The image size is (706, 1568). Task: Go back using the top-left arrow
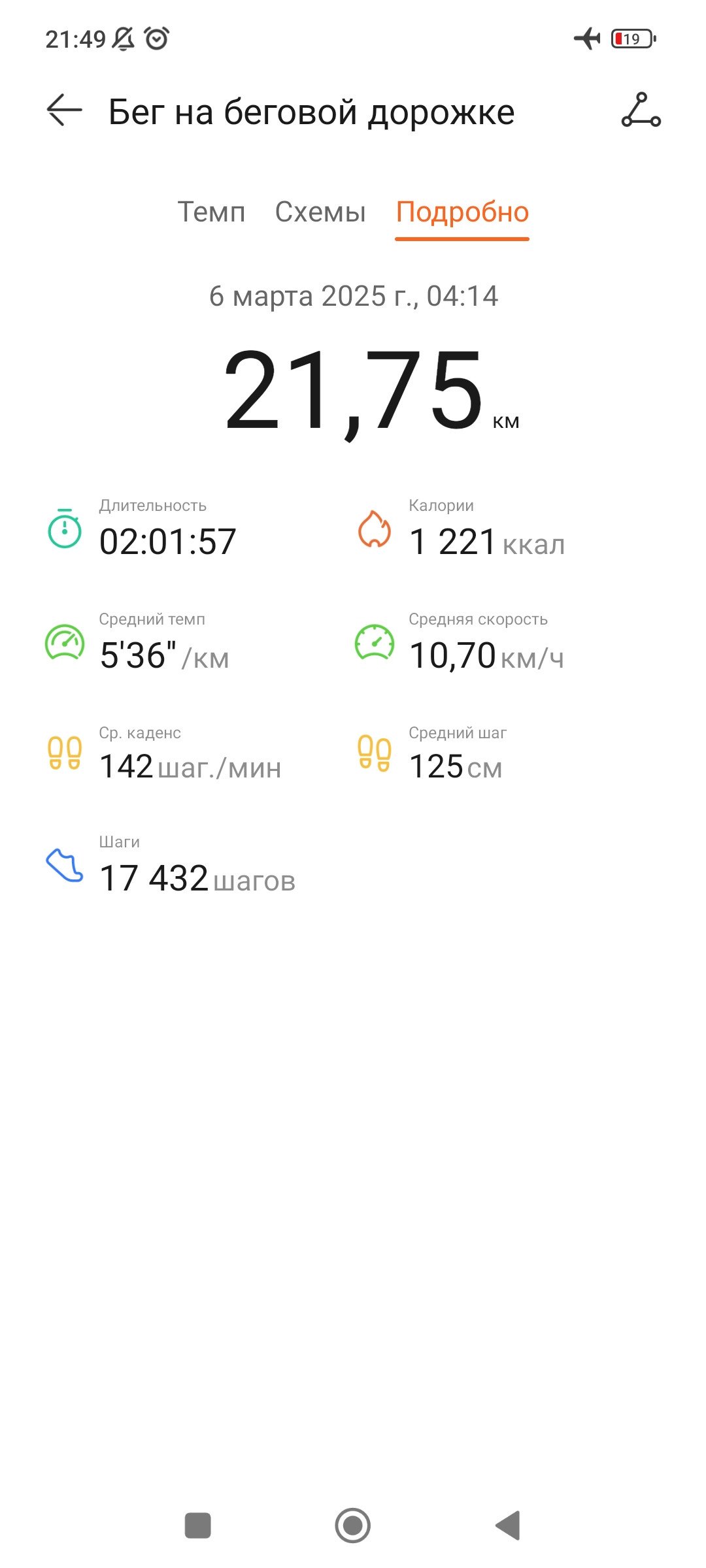(x=64, y=110)
